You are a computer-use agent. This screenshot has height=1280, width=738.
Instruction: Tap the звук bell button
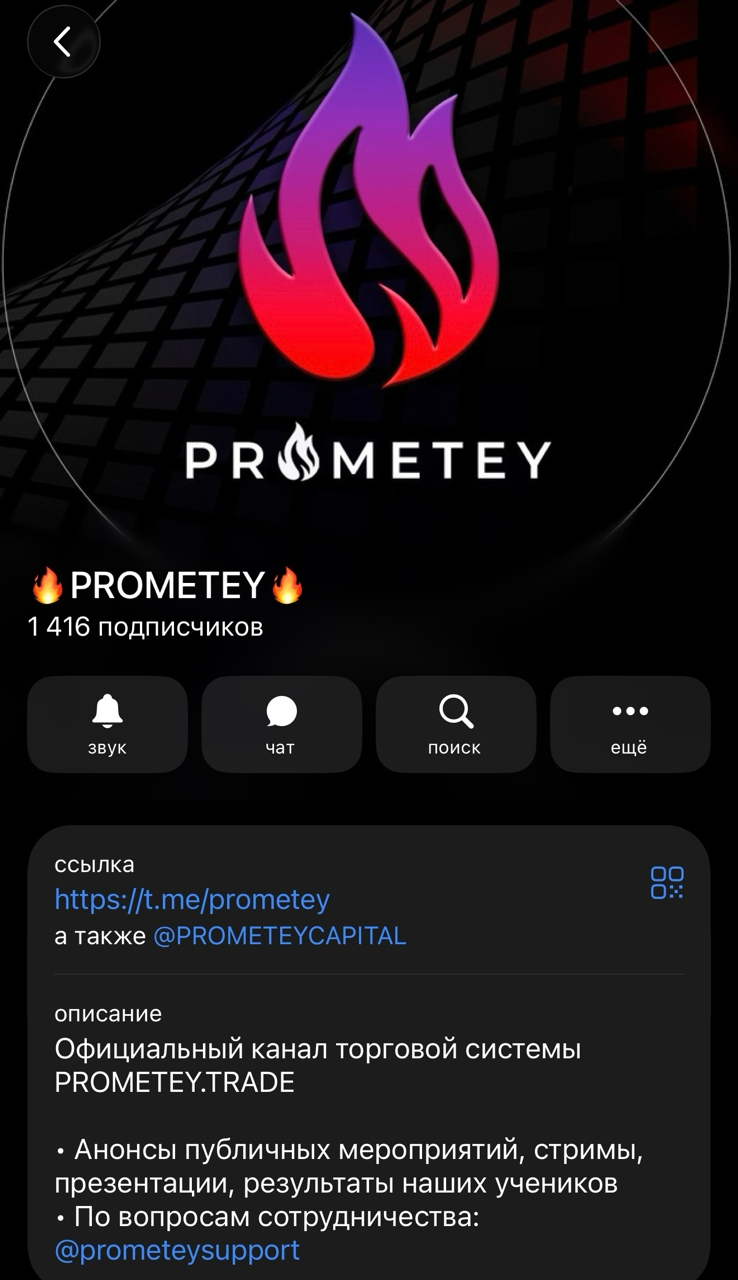point(107,724)
